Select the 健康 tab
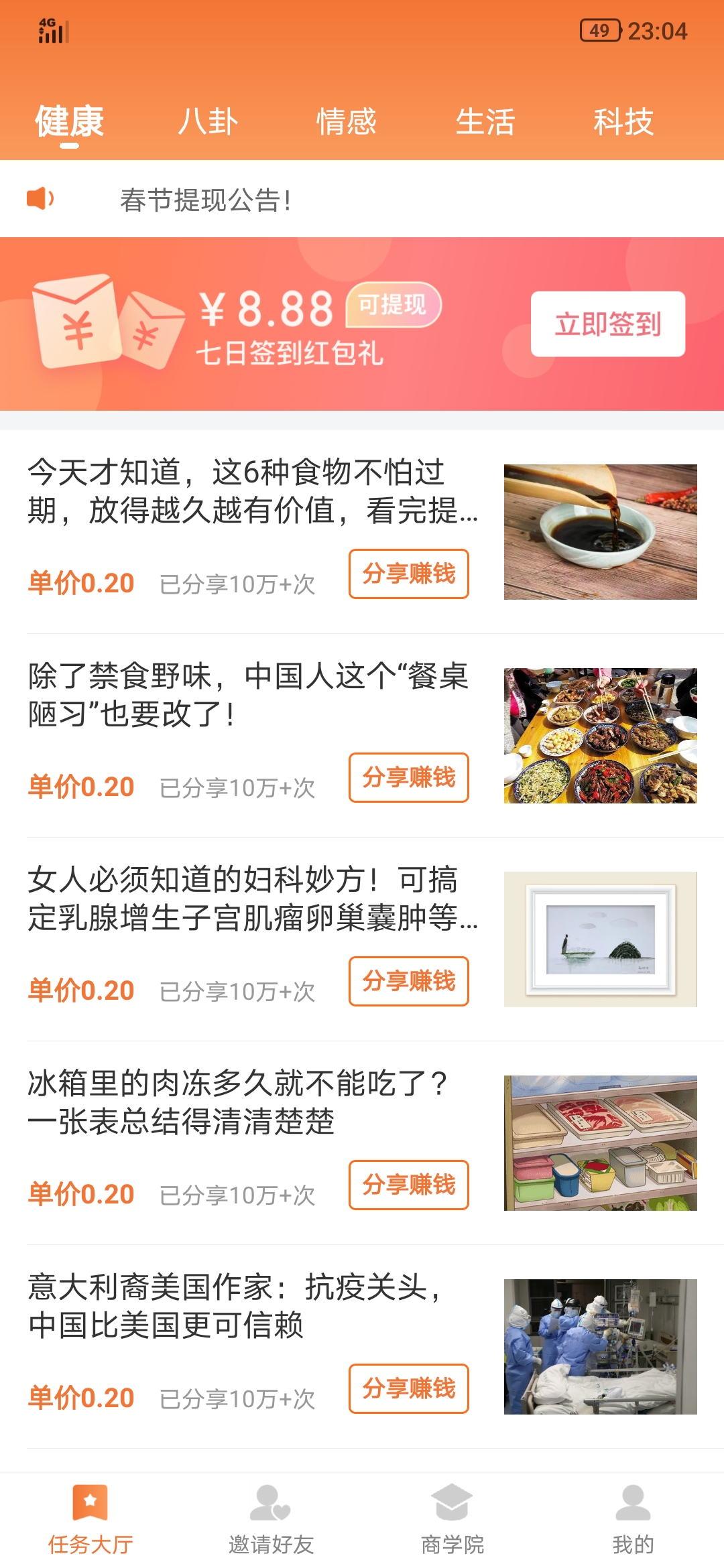724x1568 pixels. [x=70, y=122]
